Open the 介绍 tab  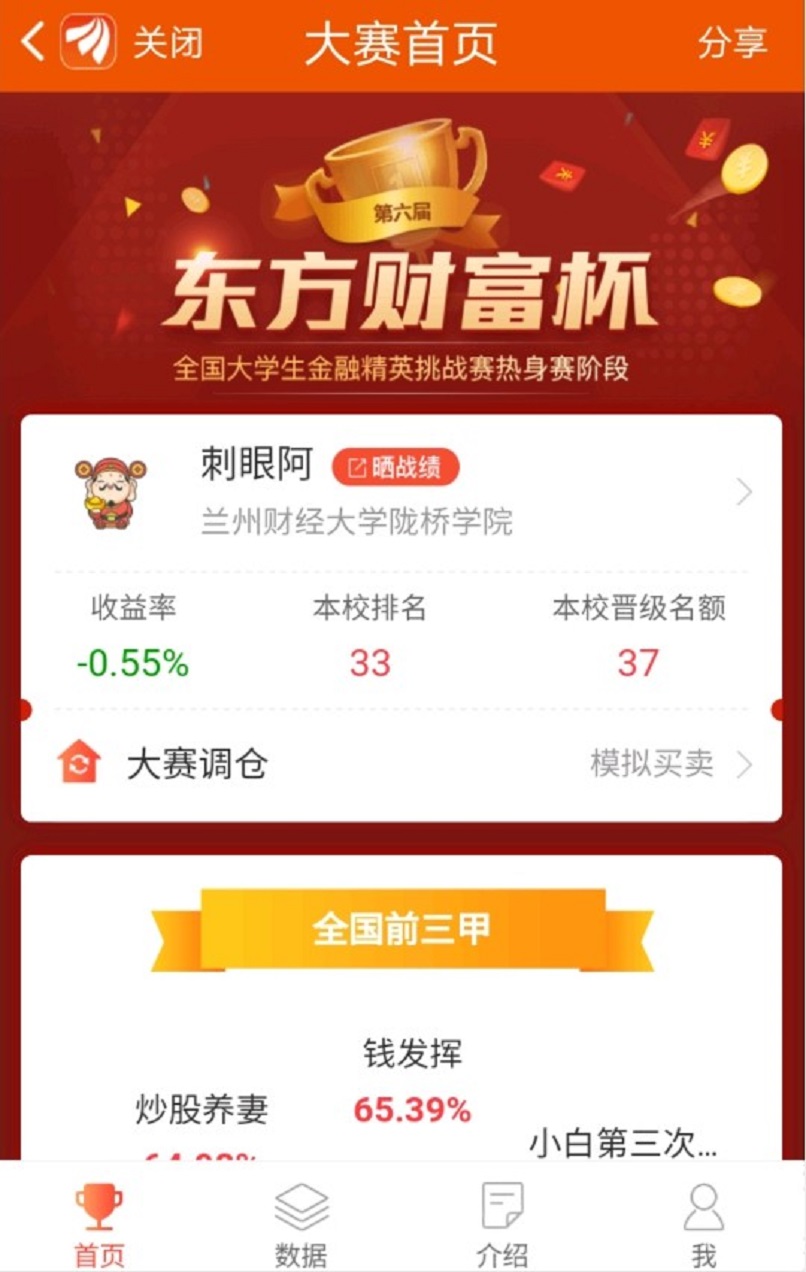click(502, 1224)
